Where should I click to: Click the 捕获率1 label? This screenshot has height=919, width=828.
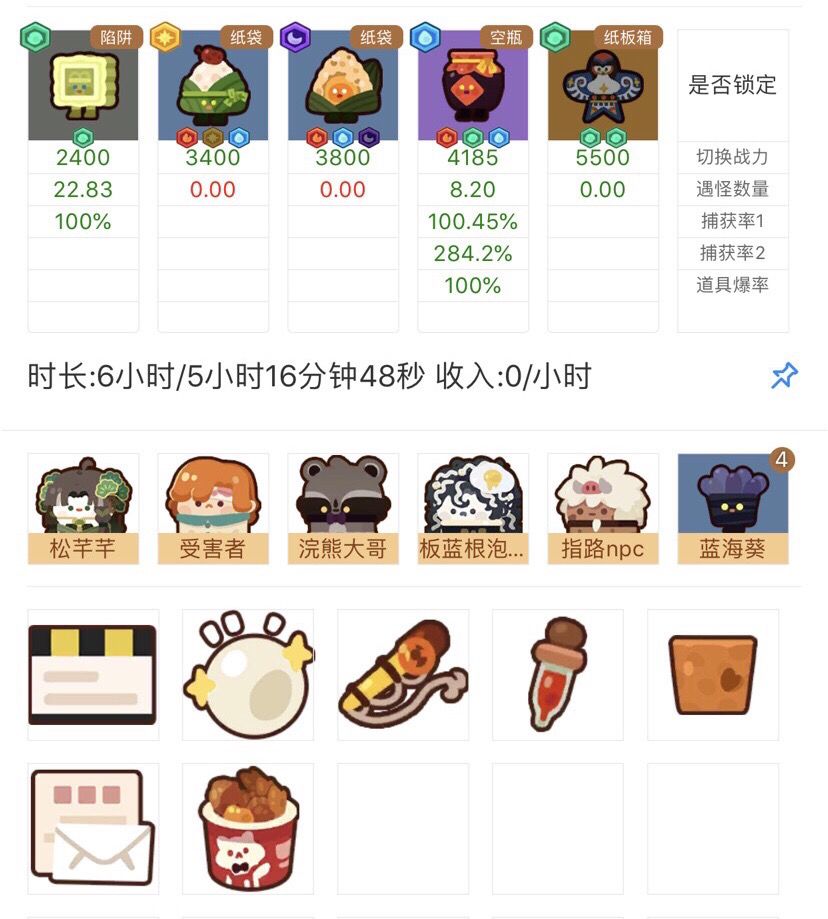pyautogui.click(x=733, y=222)
